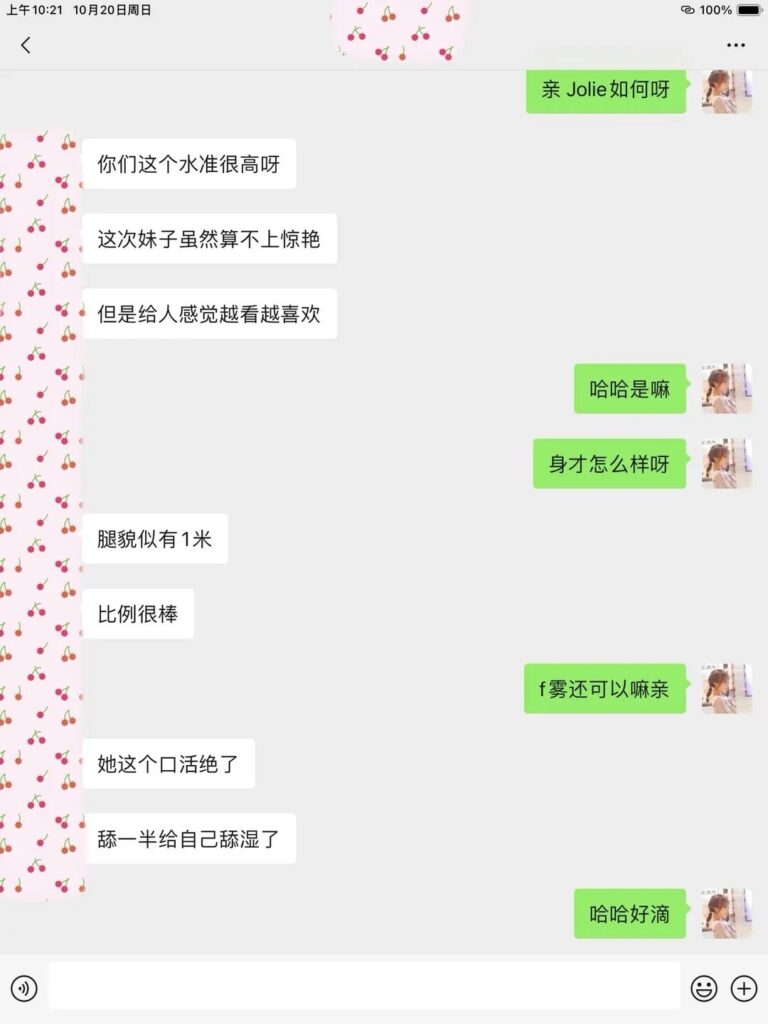768x1024 pixels.
Task: Open the emoji picker
Action: point(704,989)
